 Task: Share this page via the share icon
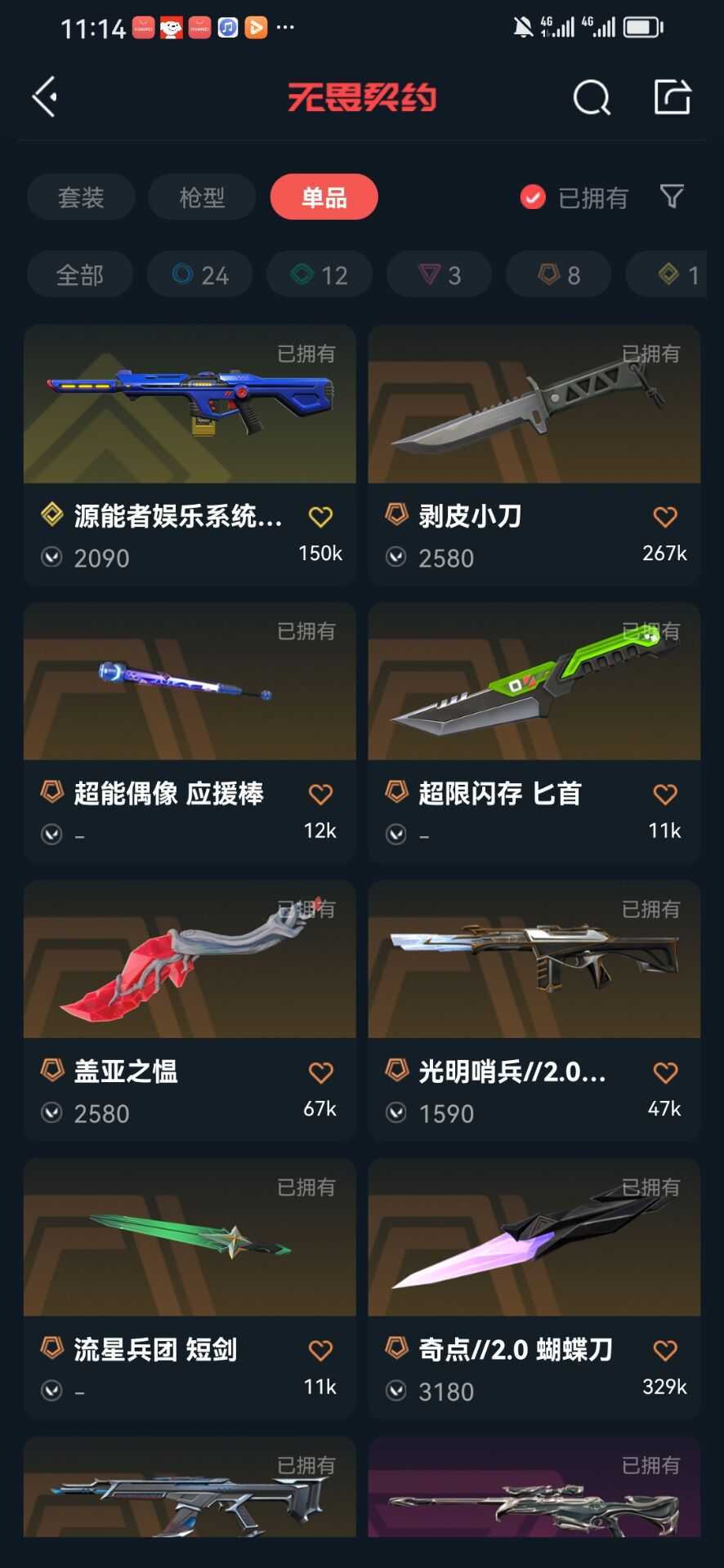[673, 97]
